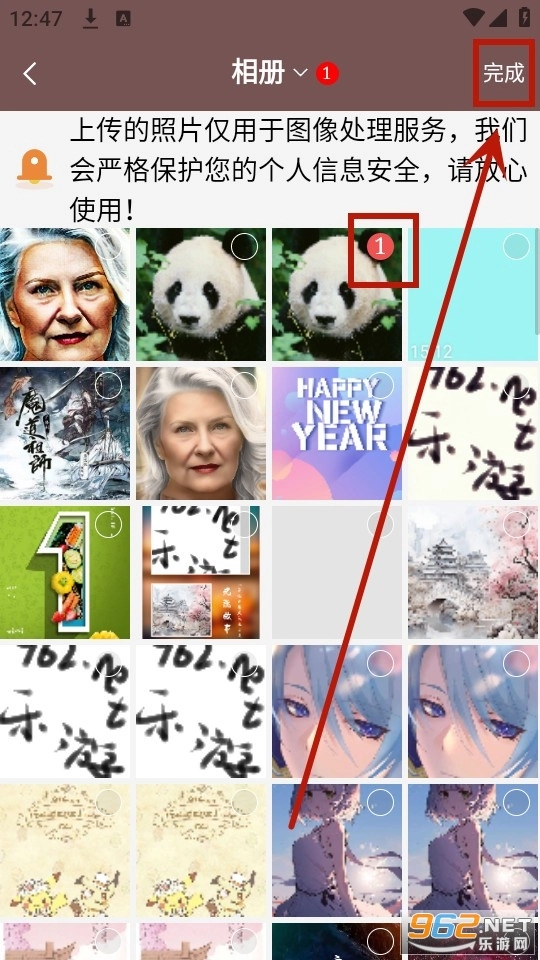Open the gray-haired woman portrait photo

click(201, 433)
